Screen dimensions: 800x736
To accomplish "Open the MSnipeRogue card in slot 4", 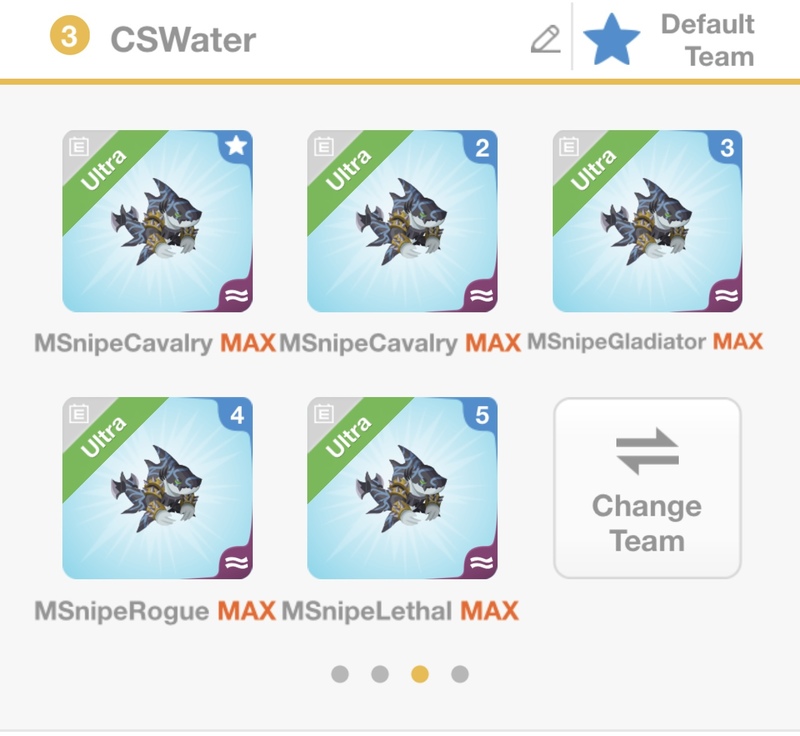I will pyautogui.click(x=157, y=488).
